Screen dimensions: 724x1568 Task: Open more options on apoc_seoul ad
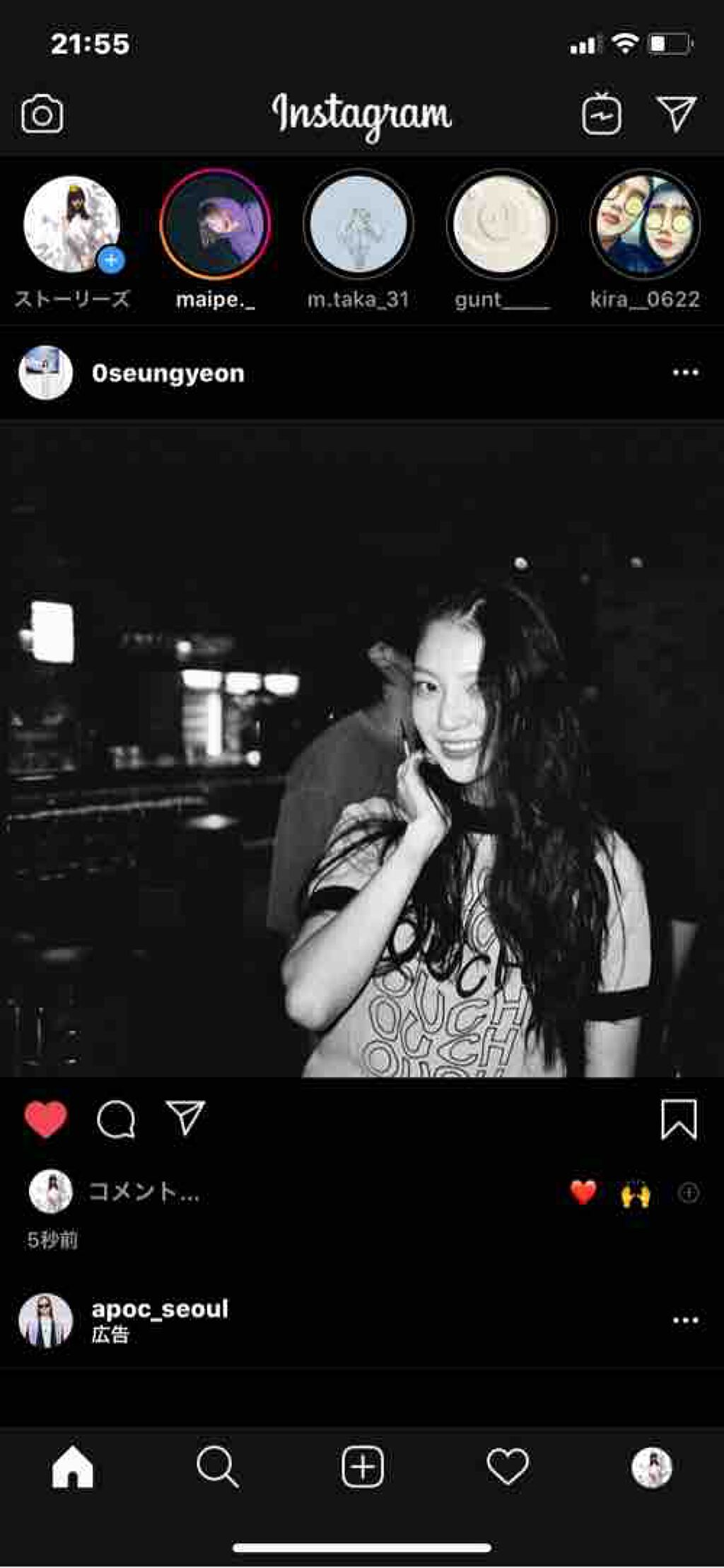(x=685, y=1320)
